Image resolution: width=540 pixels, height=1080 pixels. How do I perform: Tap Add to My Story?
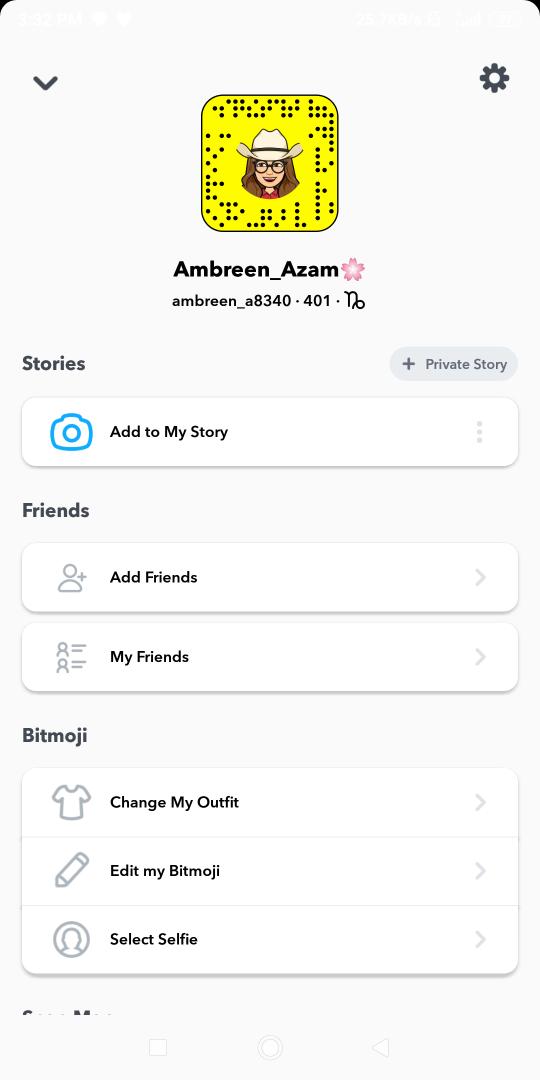(270, 432)
